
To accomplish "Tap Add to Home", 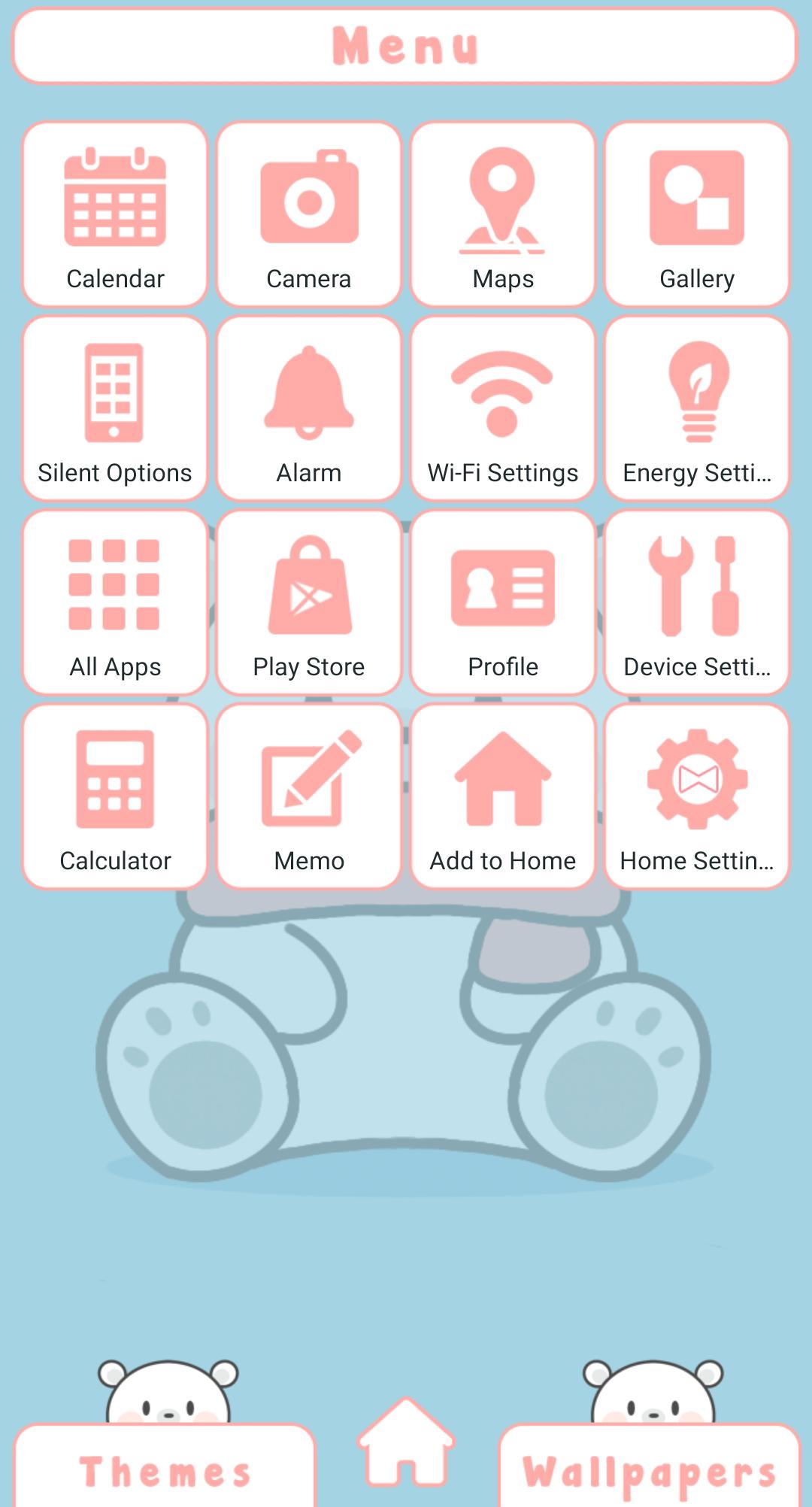I will [x=503, y=796].
